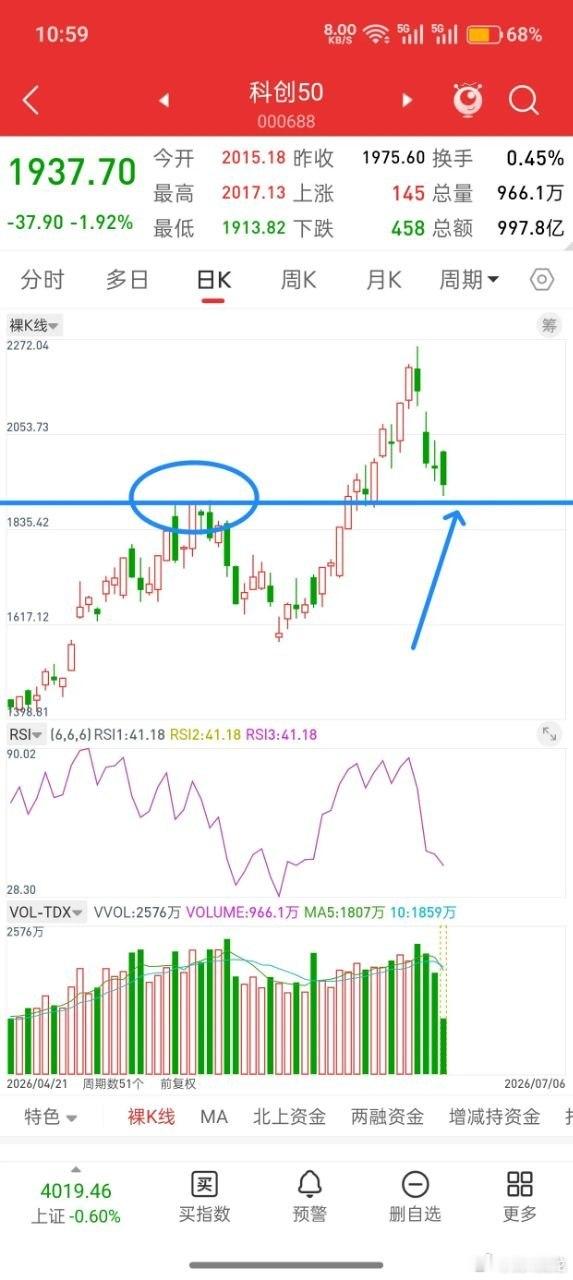Switch to the previous index with left triangle
The height and width of the screenshot is (1280, 573).
click(x=165, y=100)
